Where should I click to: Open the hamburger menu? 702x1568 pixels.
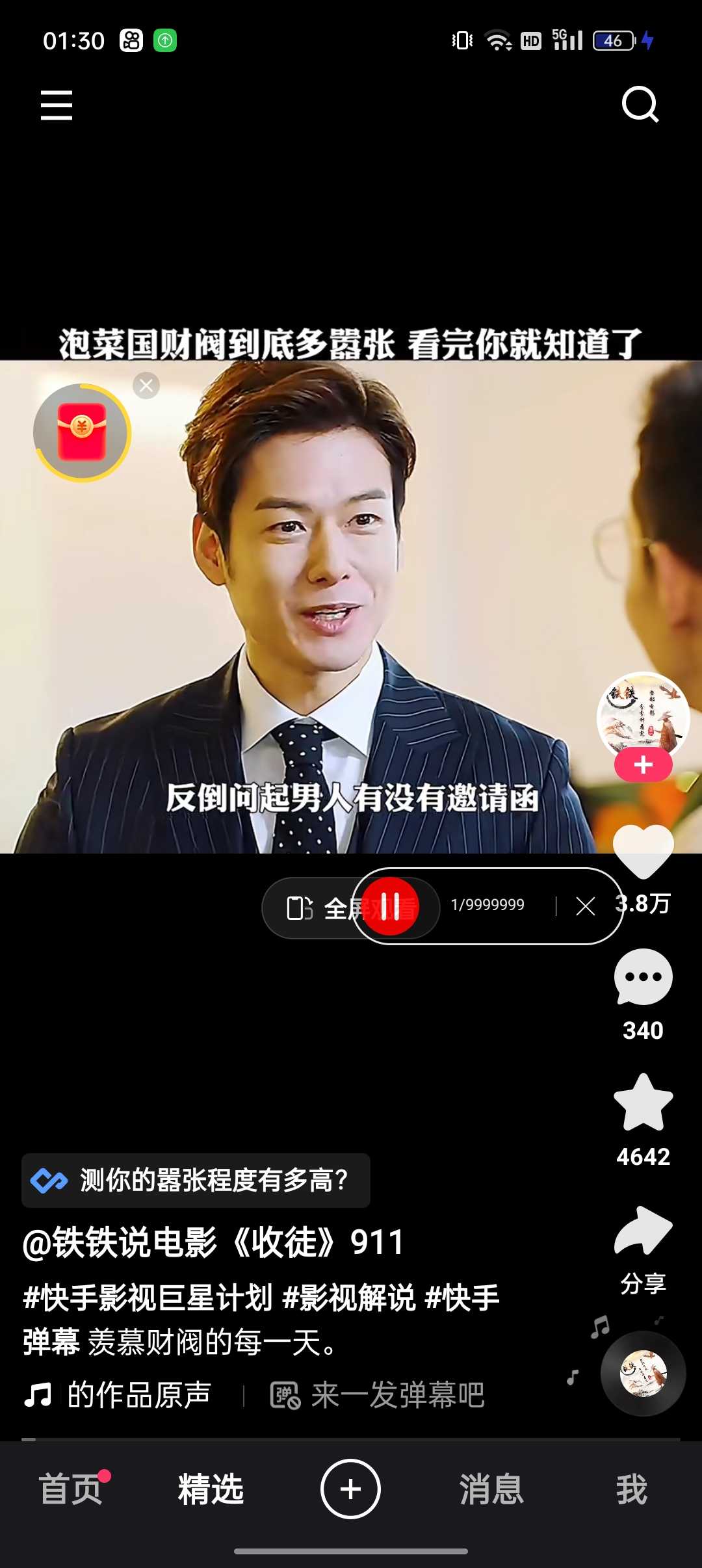57,105
